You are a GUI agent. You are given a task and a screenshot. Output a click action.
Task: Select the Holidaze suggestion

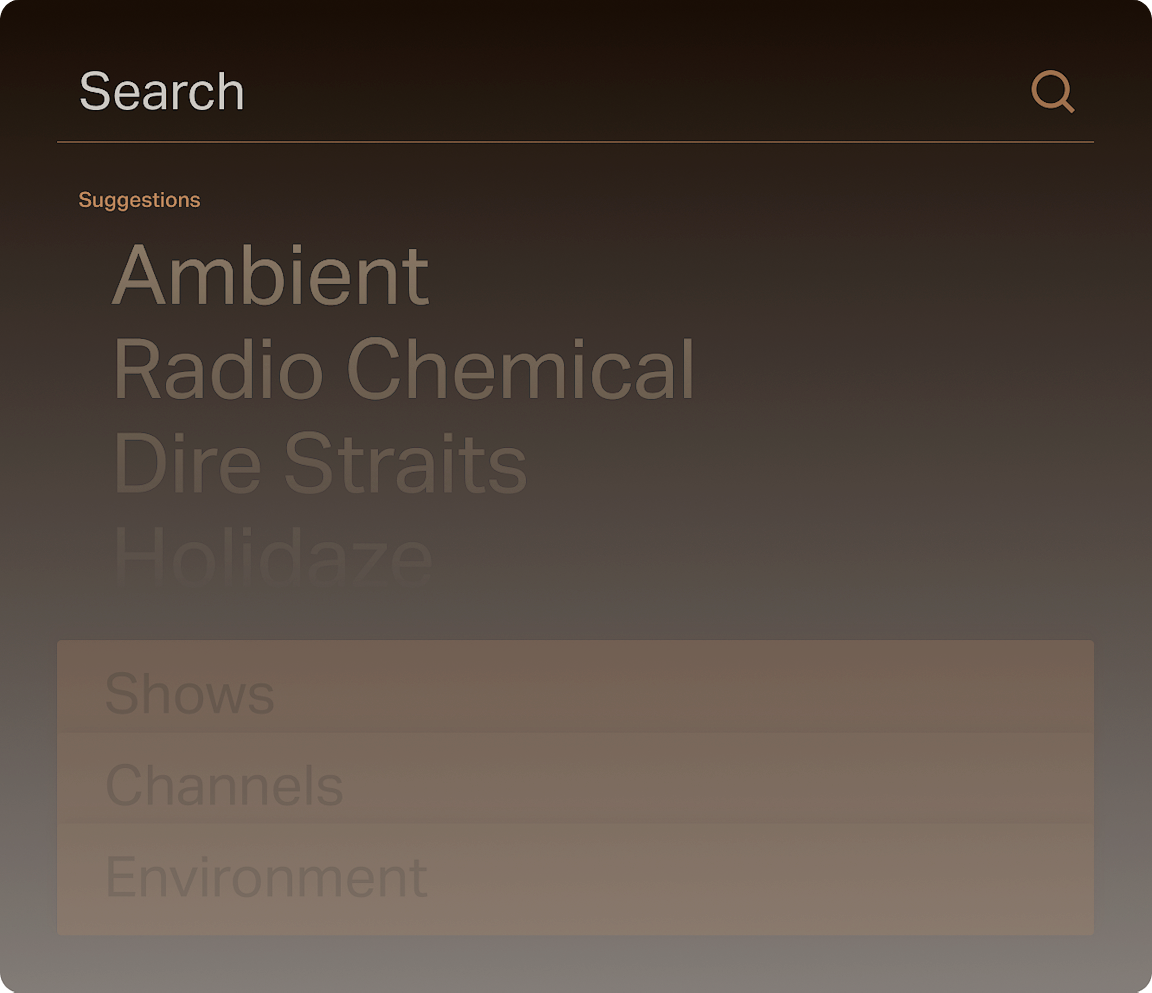tap(273, 557)
